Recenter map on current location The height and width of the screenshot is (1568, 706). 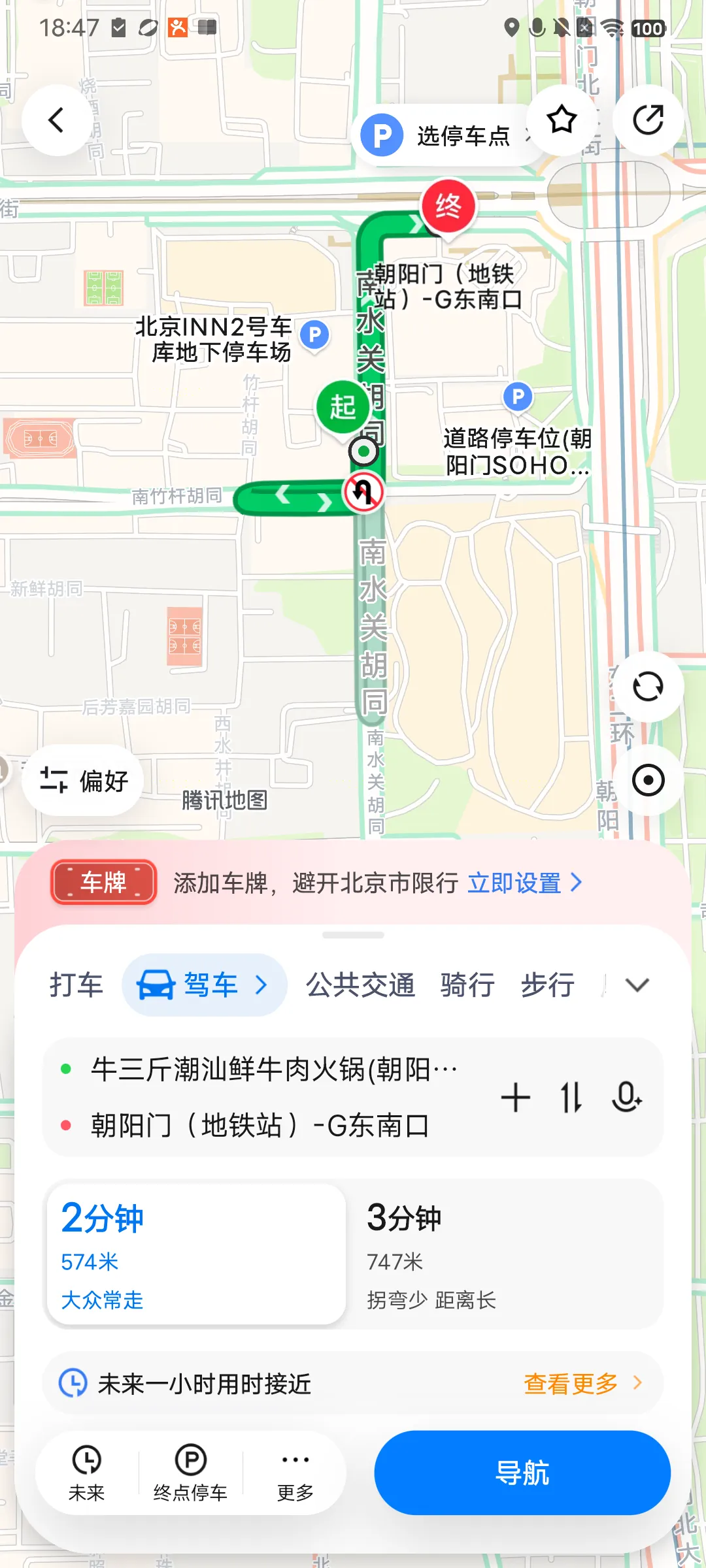648,780
